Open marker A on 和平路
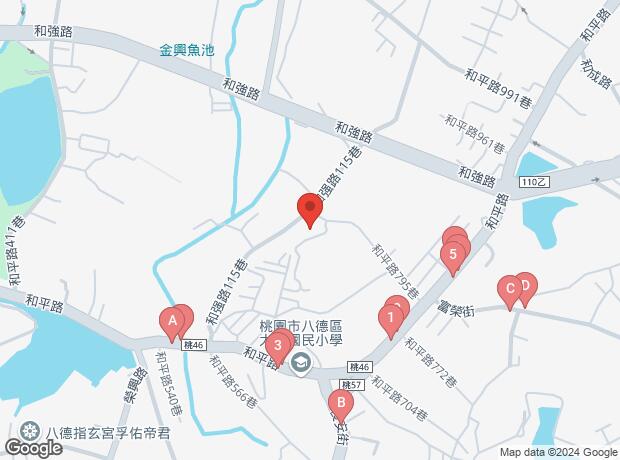 [173, 322]
